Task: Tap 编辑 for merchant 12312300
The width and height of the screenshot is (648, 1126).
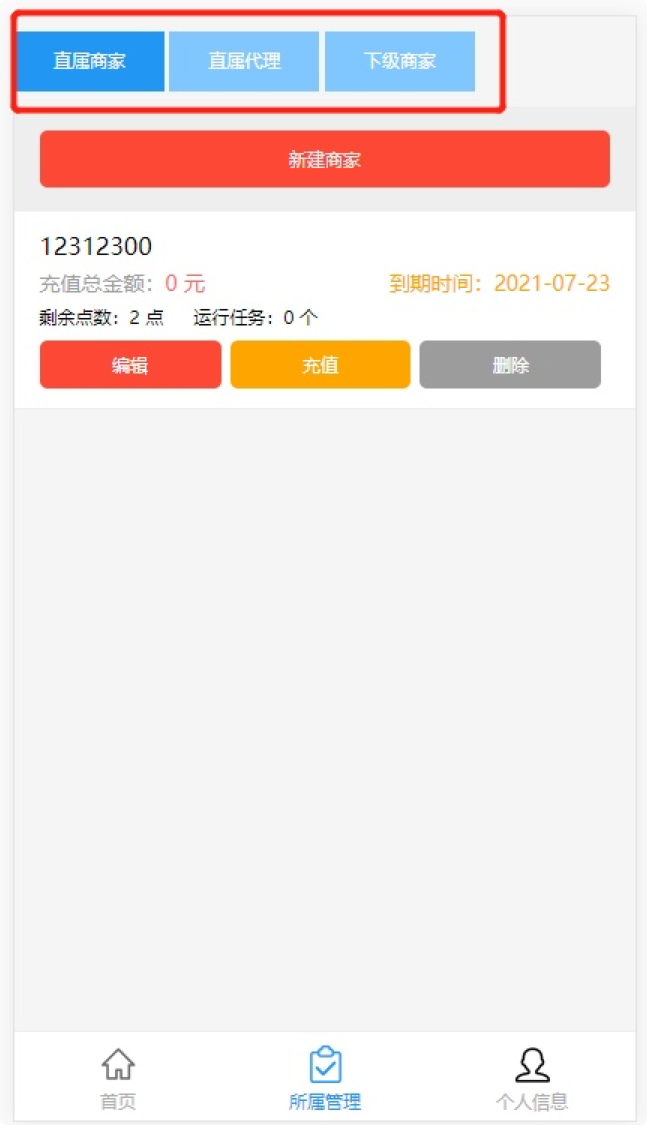Action: (130, 365)
